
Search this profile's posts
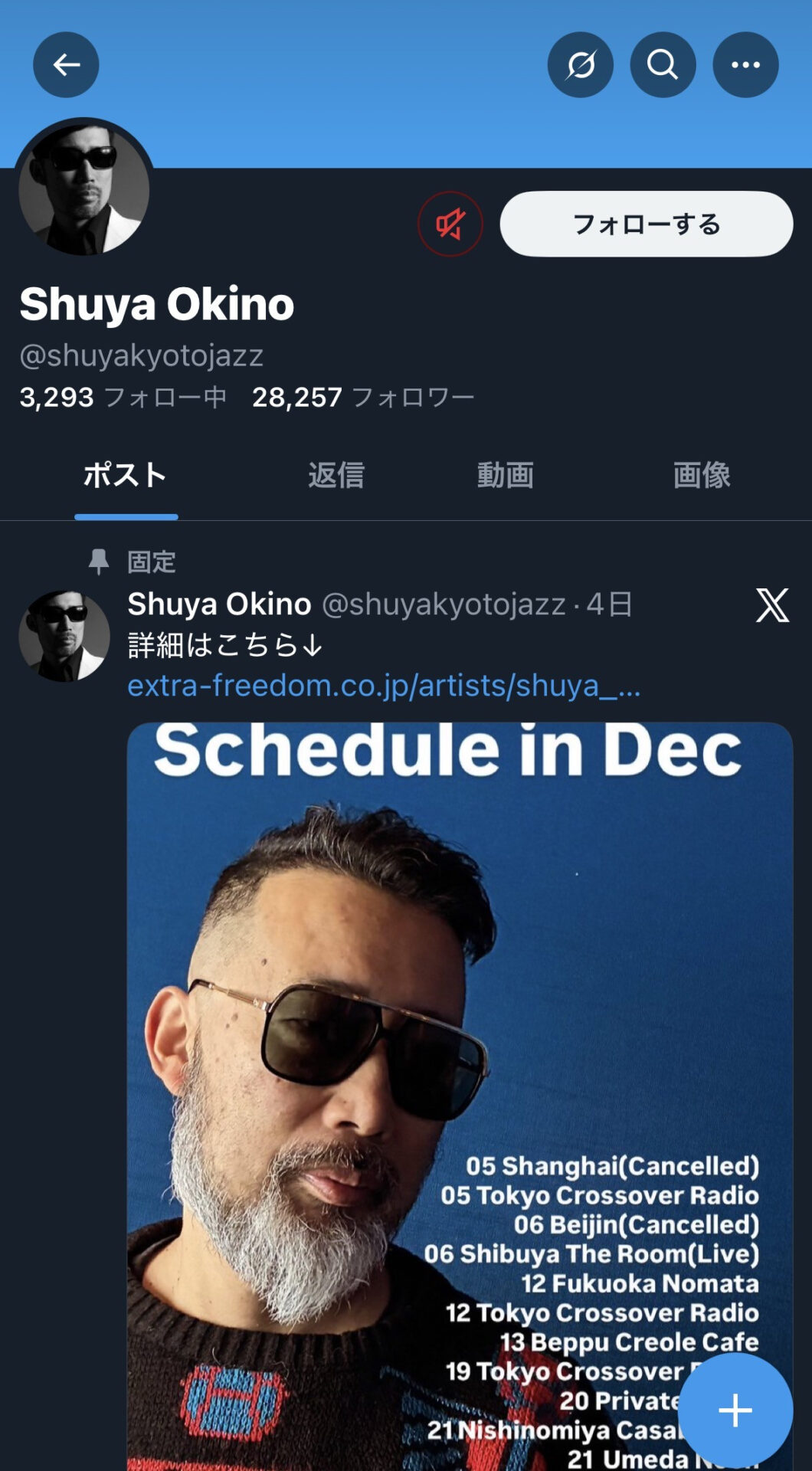tap(663, 65)
